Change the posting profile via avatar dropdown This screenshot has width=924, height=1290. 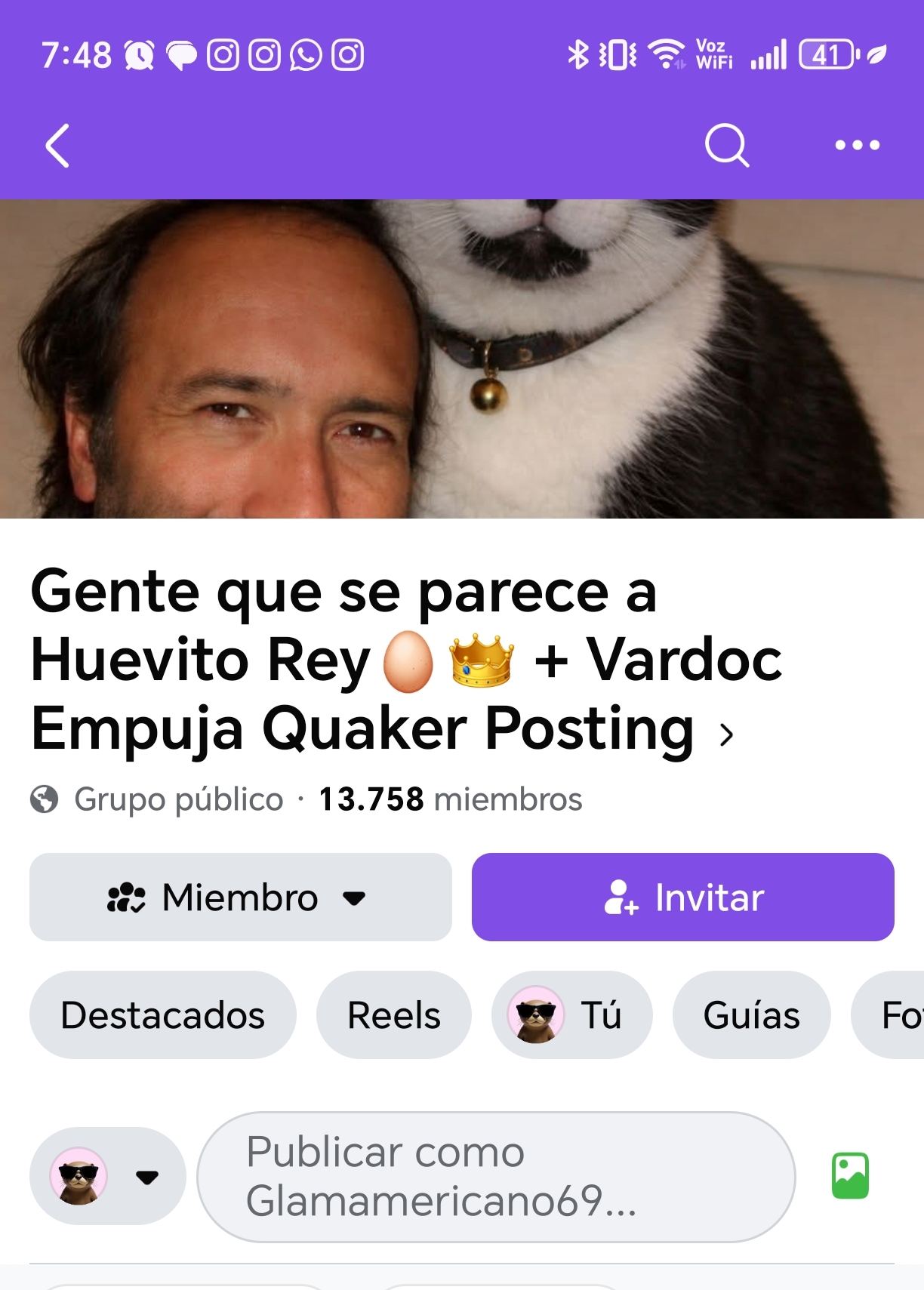click(107, 1176)
